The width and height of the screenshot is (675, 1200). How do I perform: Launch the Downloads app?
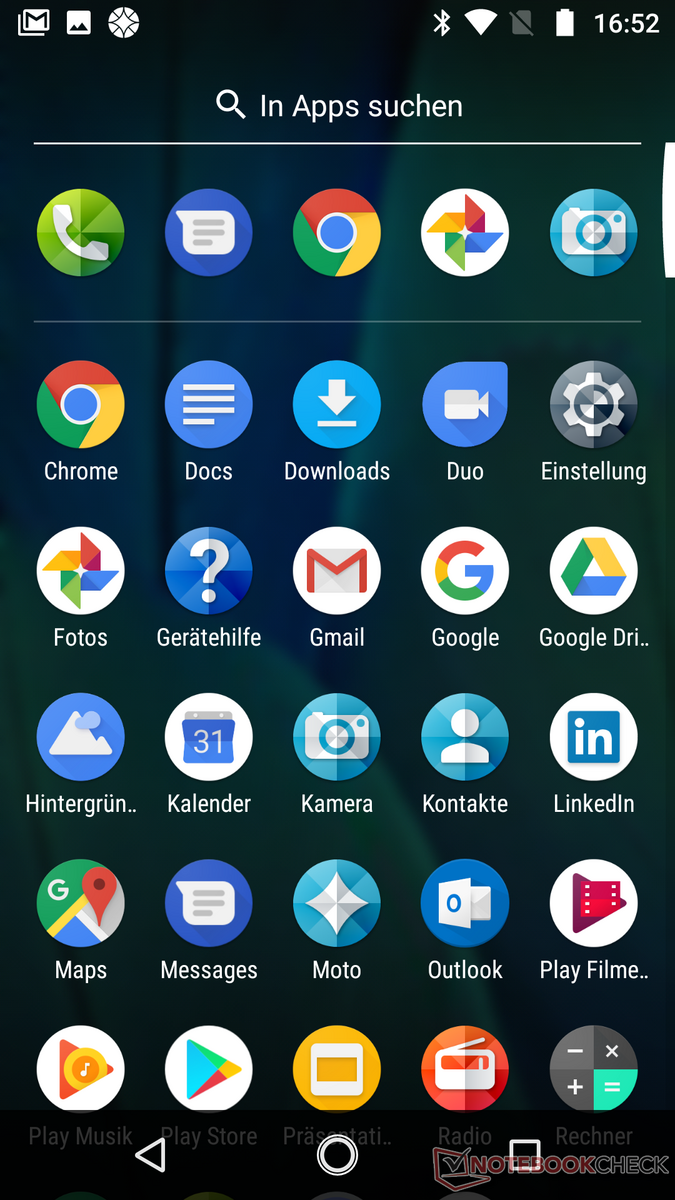pos(337,405)
